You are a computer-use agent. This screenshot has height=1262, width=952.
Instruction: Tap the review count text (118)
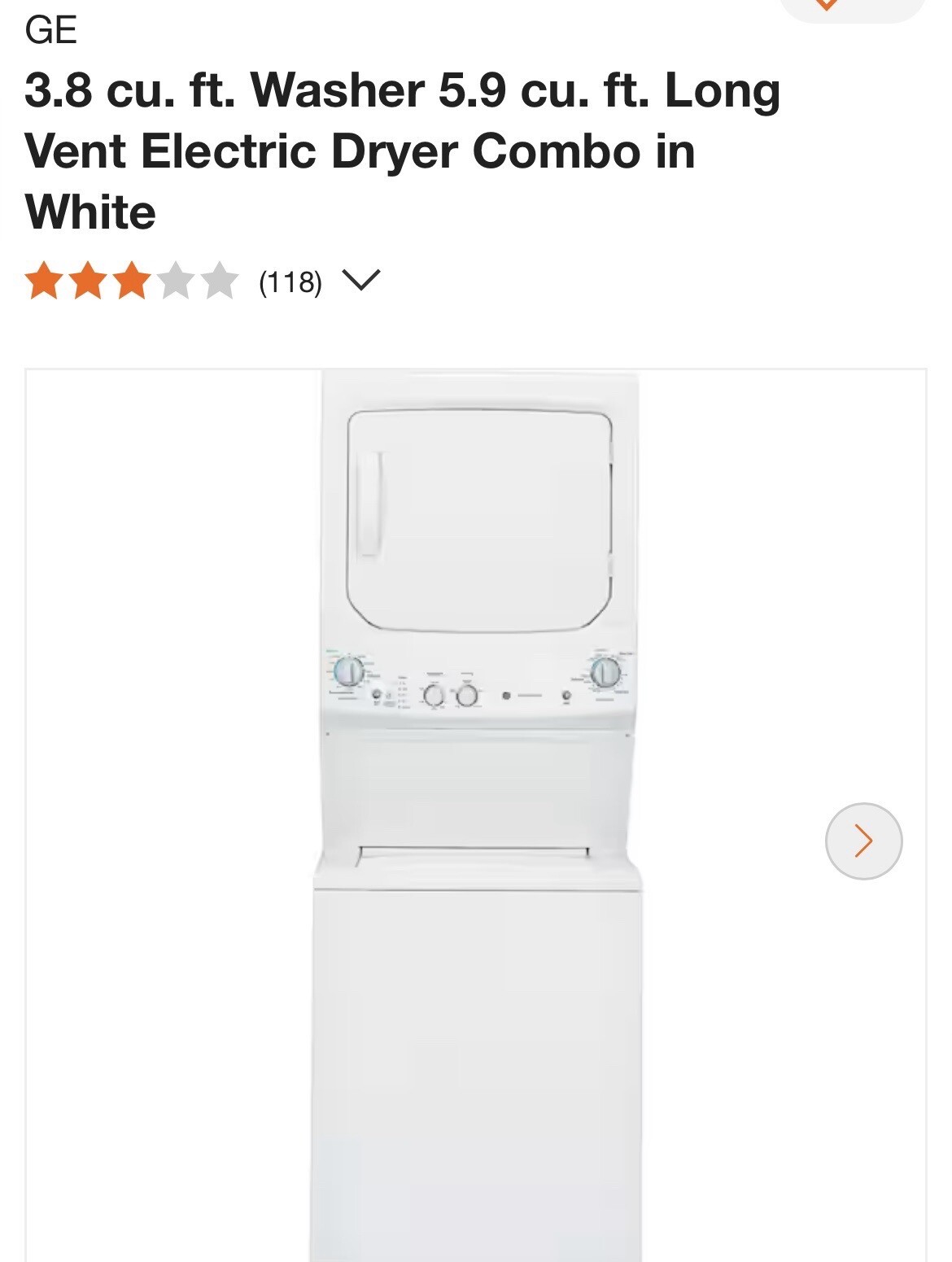tap(290, 283)
